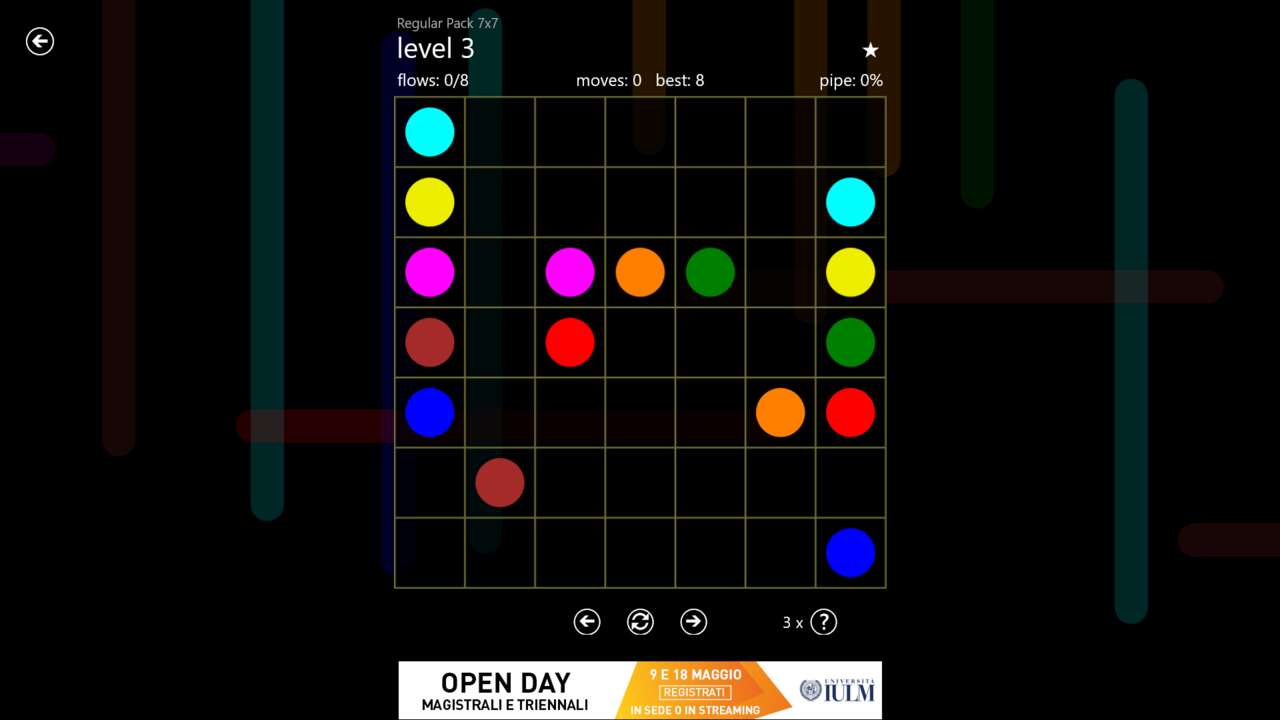Restart the current level
Screen dimensions: 1280x720
click(640, 622)
